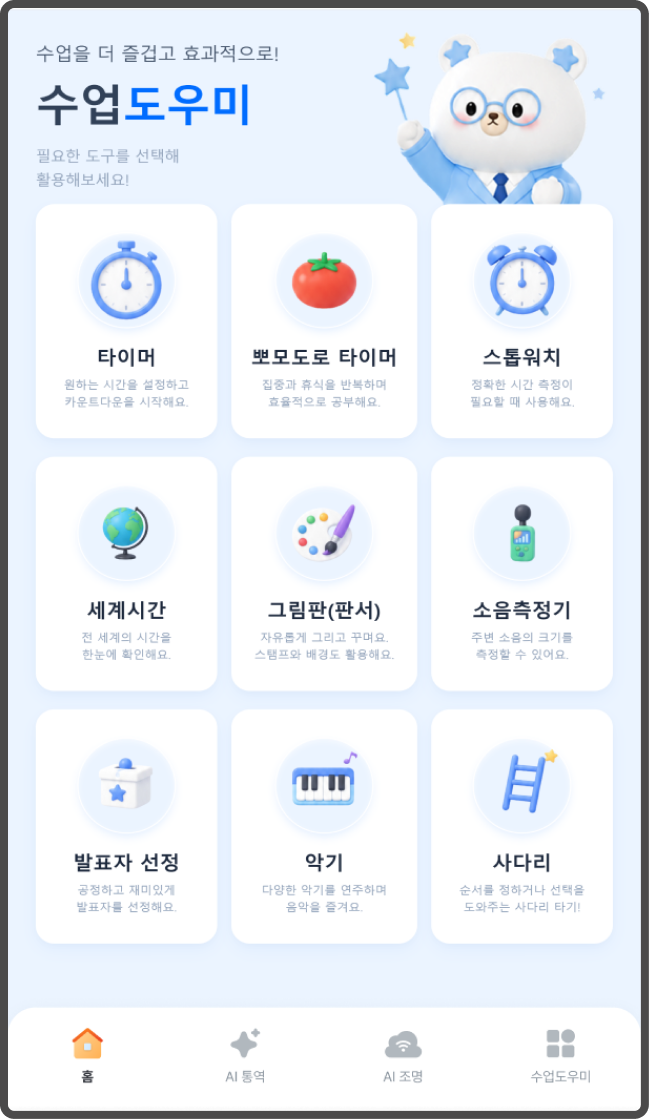Image resolution: width=649 pixels, height=1119 pixels.
Task: Open the 사다리 ladder game card
Action: click(x=522, y=826)
